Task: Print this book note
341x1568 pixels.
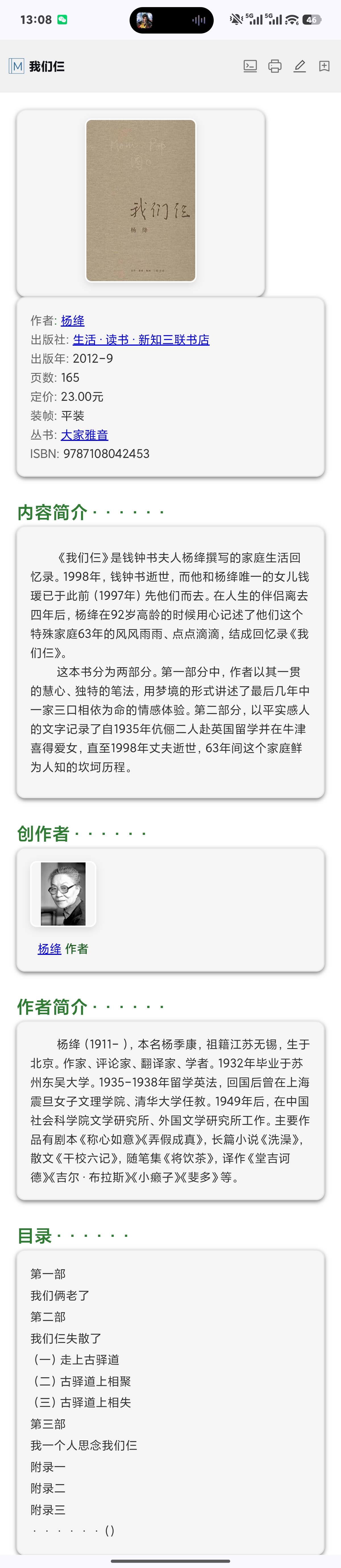Action: (275, 66)
